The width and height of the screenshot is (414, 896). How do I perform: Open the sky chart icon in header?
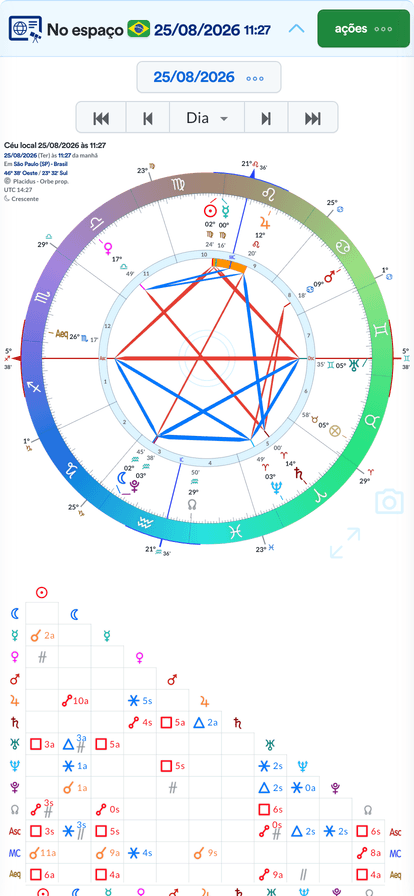(x=25, y=29)
